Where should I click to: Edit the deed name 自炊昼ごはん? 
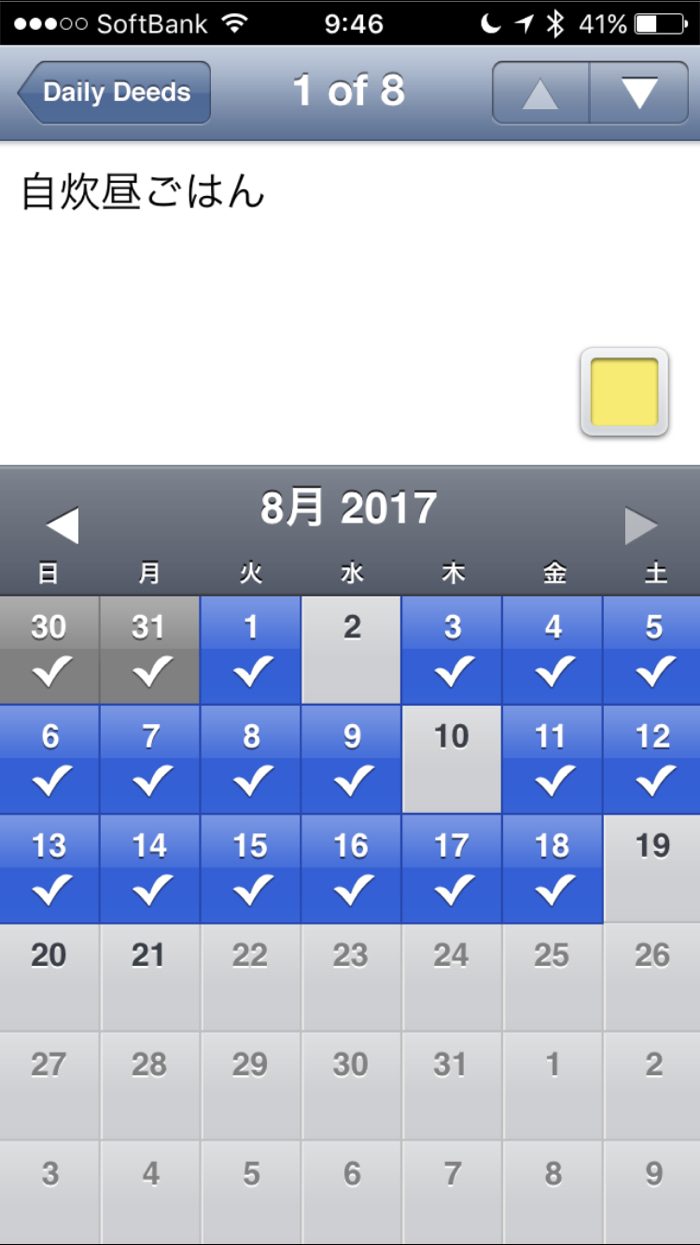143,192
